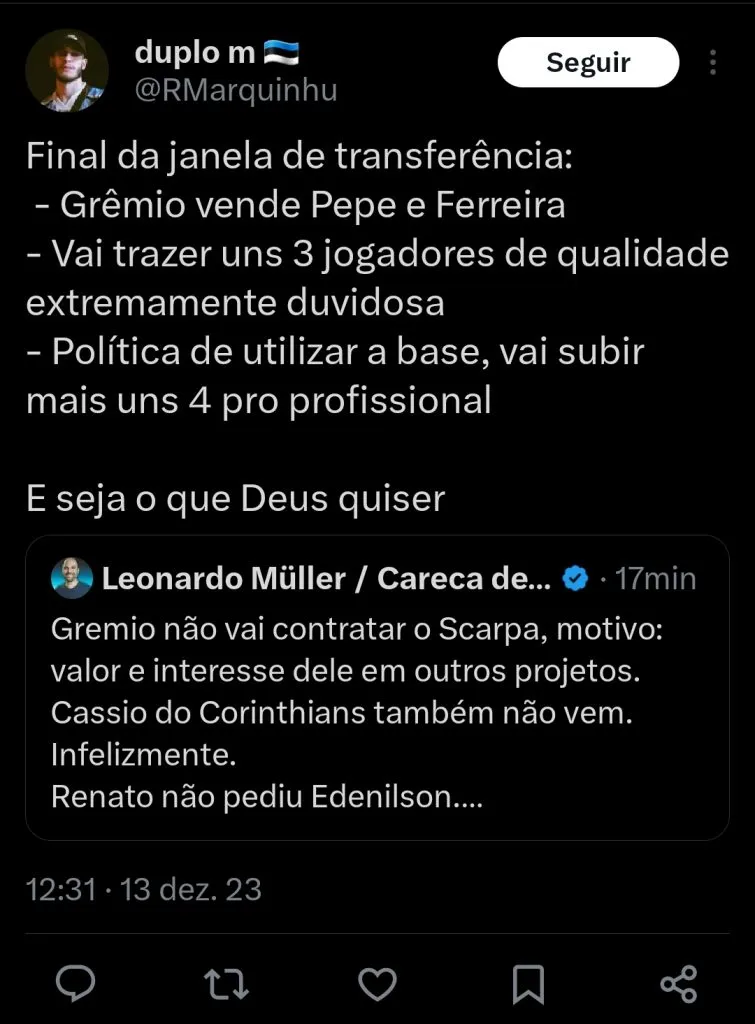The image size is (755, 1024).
Task: Open duplo m's profile picture
Action: coord(66,70)
